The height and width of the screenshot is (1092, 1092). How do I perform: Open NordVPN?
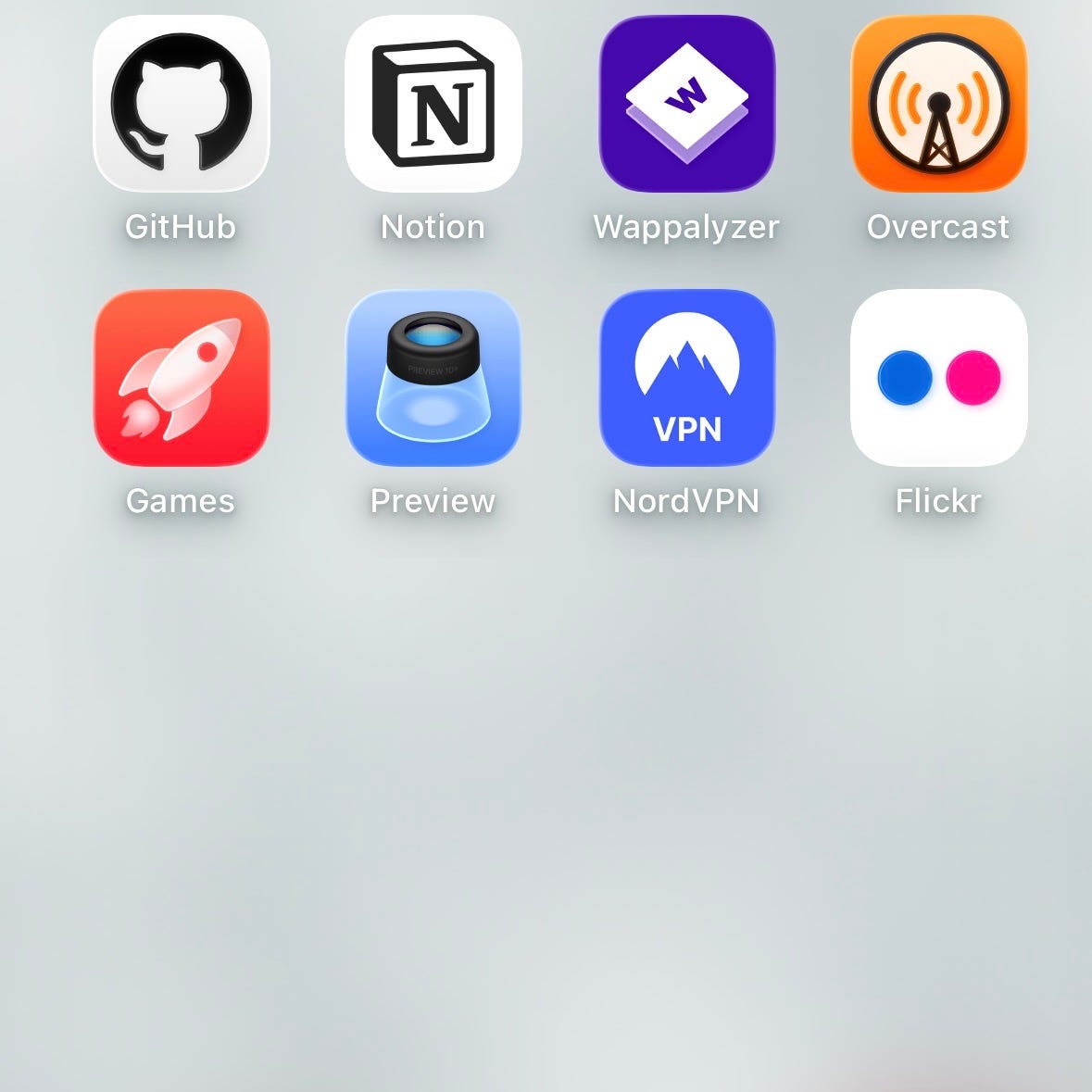tap(686, 378)
